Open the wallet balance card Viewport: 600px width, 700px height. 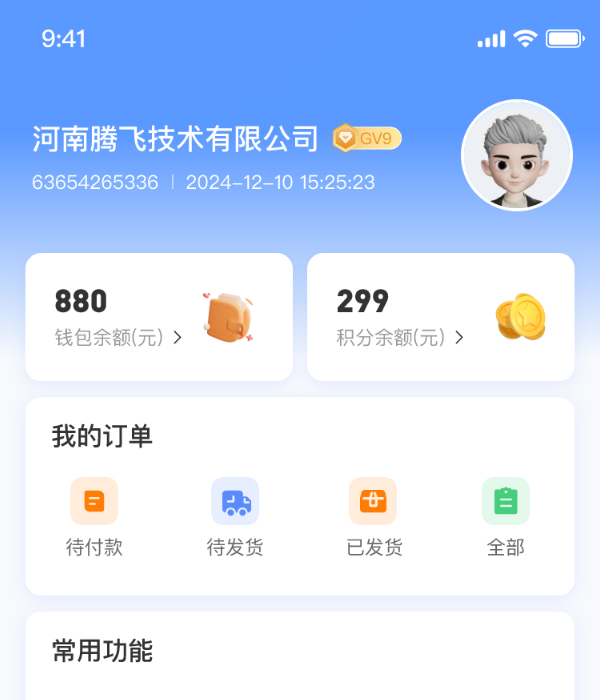(x=159, y=317)
